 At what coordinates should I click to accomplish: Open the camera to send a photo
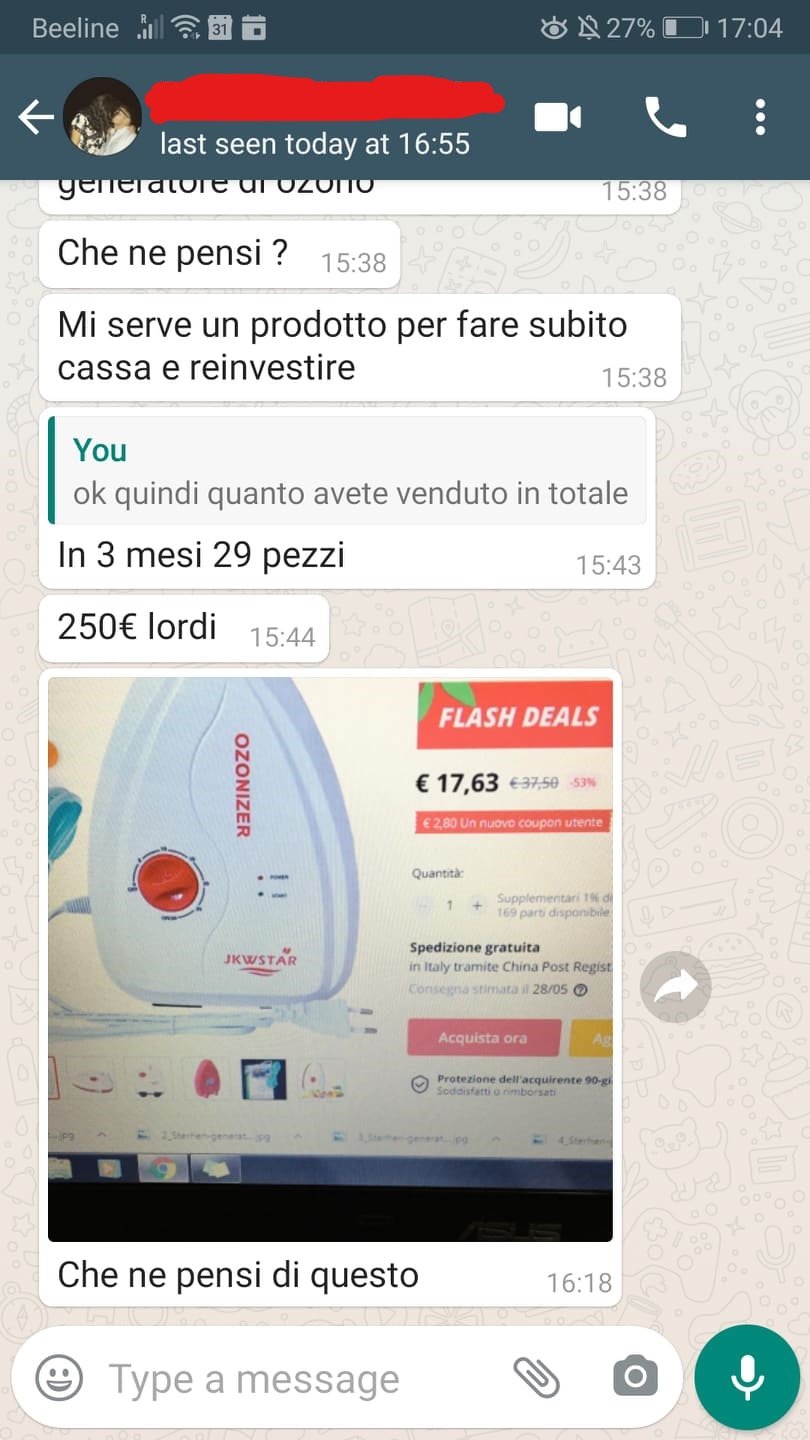tap(635, 1378)
